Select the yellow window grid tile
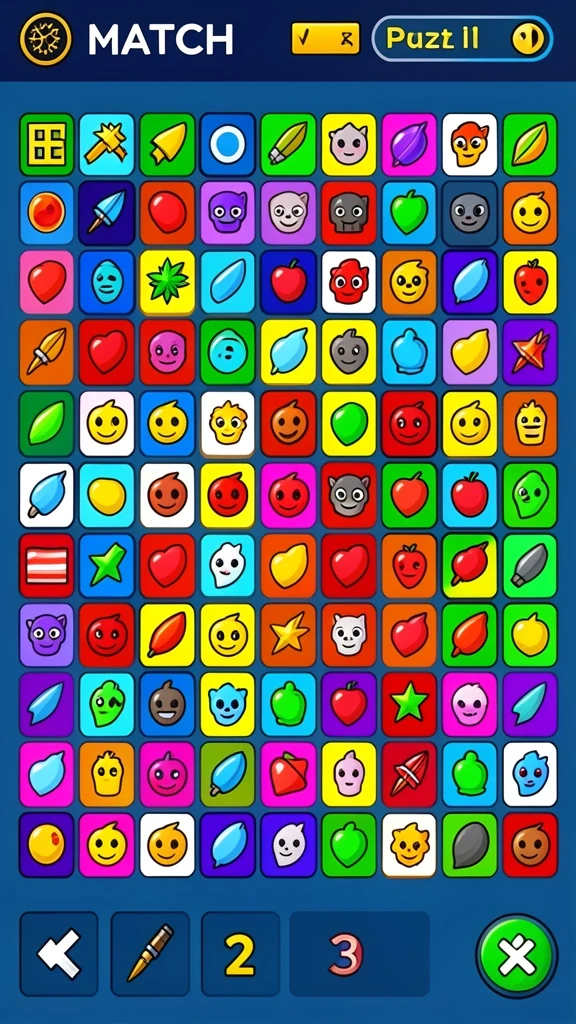This screenshot has width=576, height=1024. click(46, 144)
